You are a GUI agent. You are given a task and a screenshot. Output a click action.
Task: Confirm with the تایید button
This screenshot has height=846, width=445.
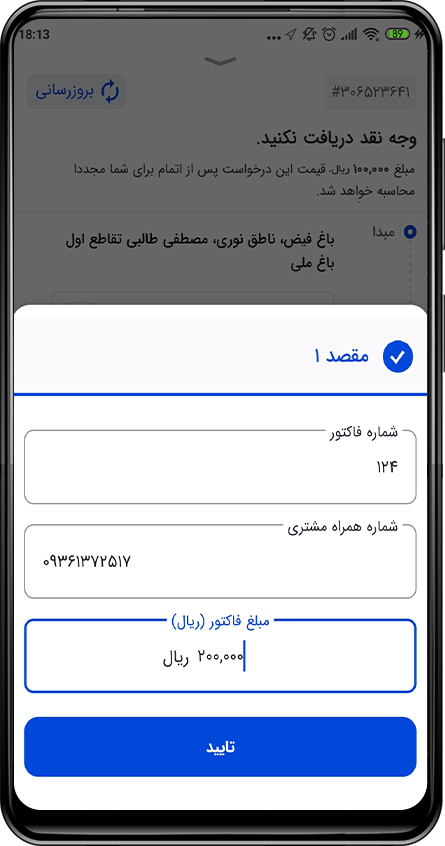point(220,747)
